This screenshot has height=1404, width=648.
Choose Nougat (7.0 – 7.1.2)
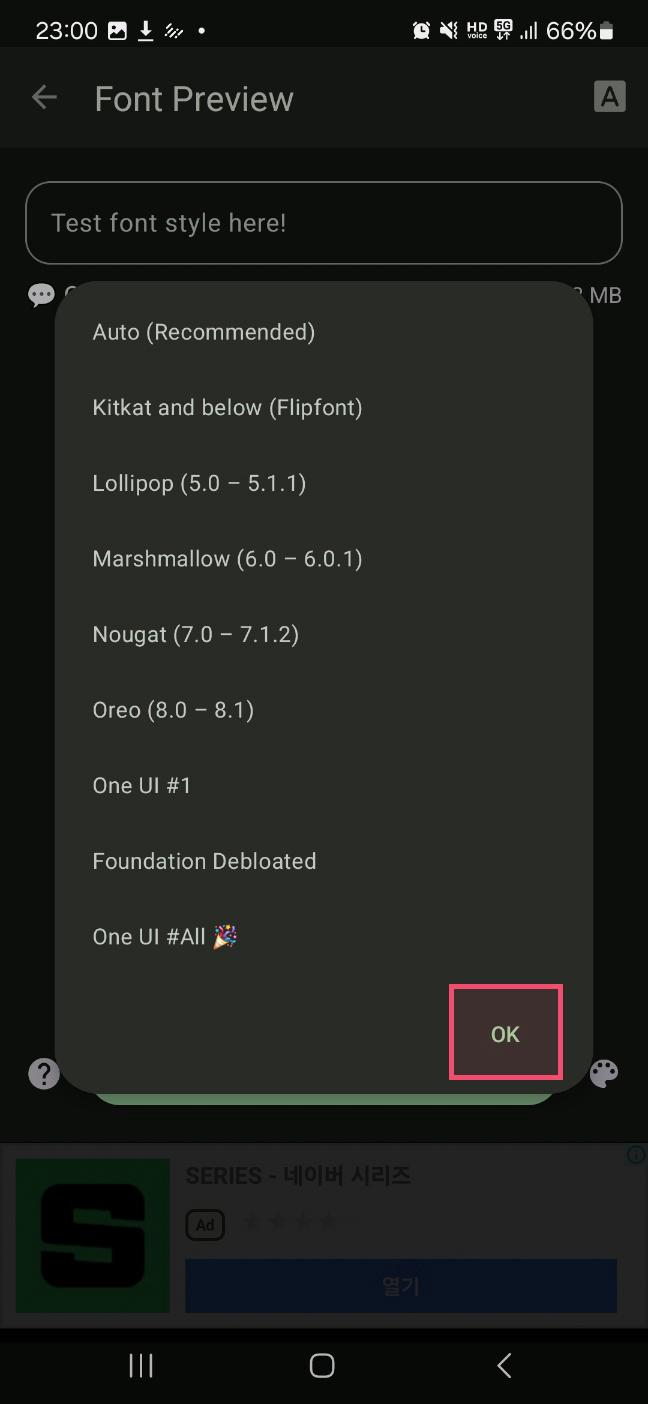(324, 635)
